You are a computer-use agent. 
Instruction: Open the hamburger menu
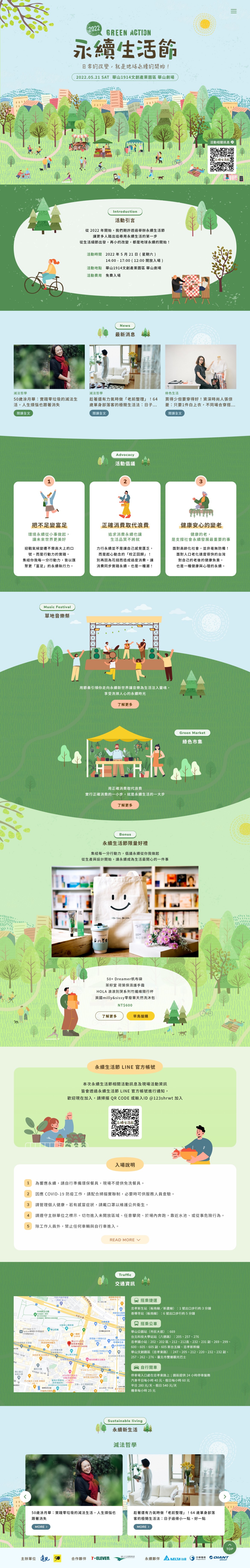pyautogui.click(x=234, y=11)
